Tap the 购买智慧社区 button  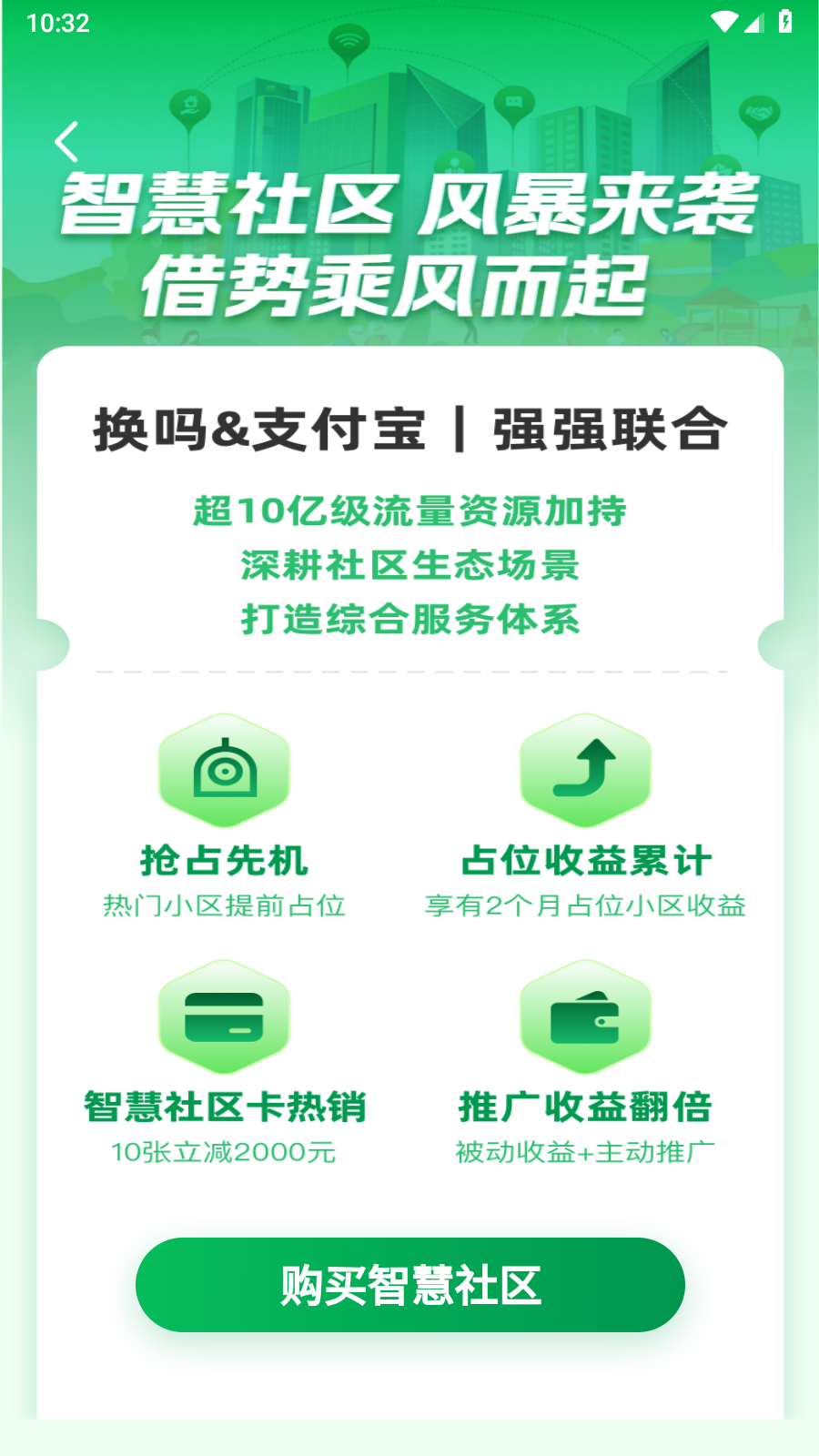tap(410, 1285)
